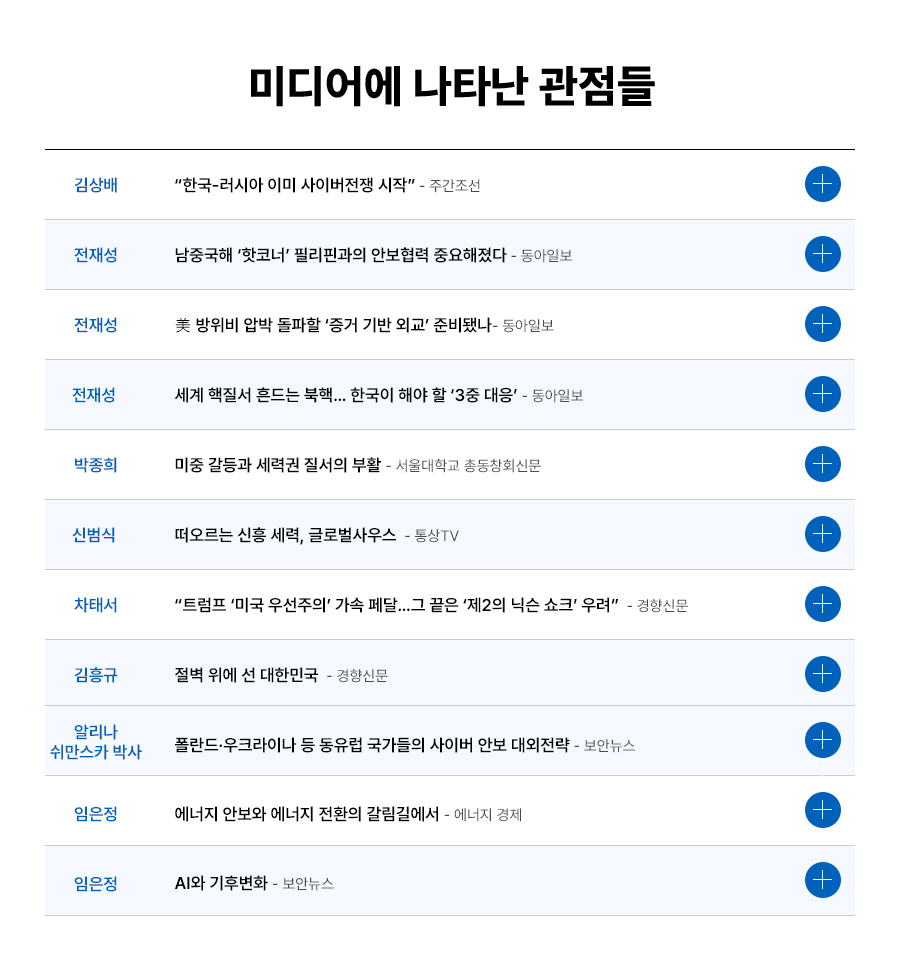
Task: Expand 신범식's 글로벌사우스 통상TV item
Action: pos(822,534)
